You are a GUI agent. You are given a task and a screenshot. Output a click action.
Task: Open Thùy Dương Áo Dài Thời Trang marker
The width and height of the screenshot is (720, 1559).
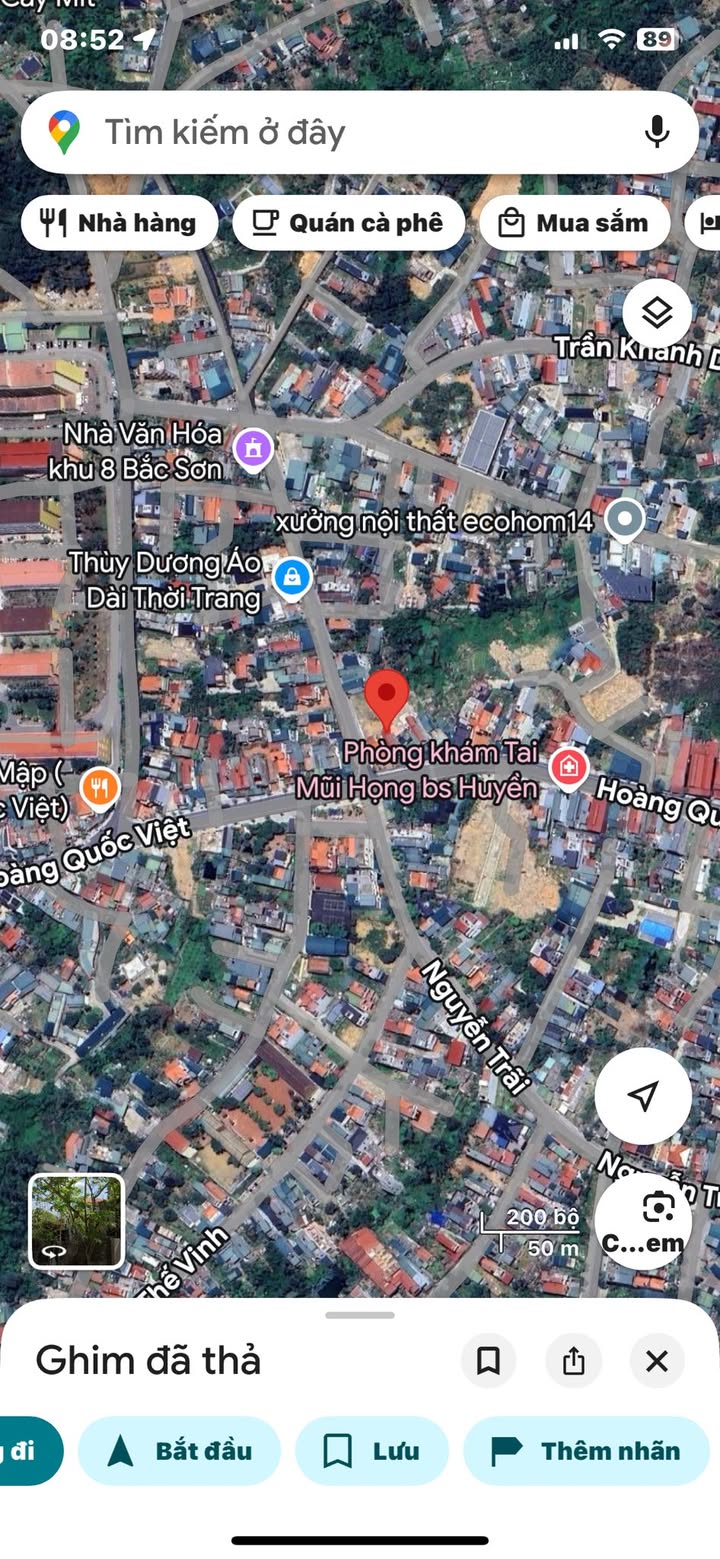tap(292, 578)
